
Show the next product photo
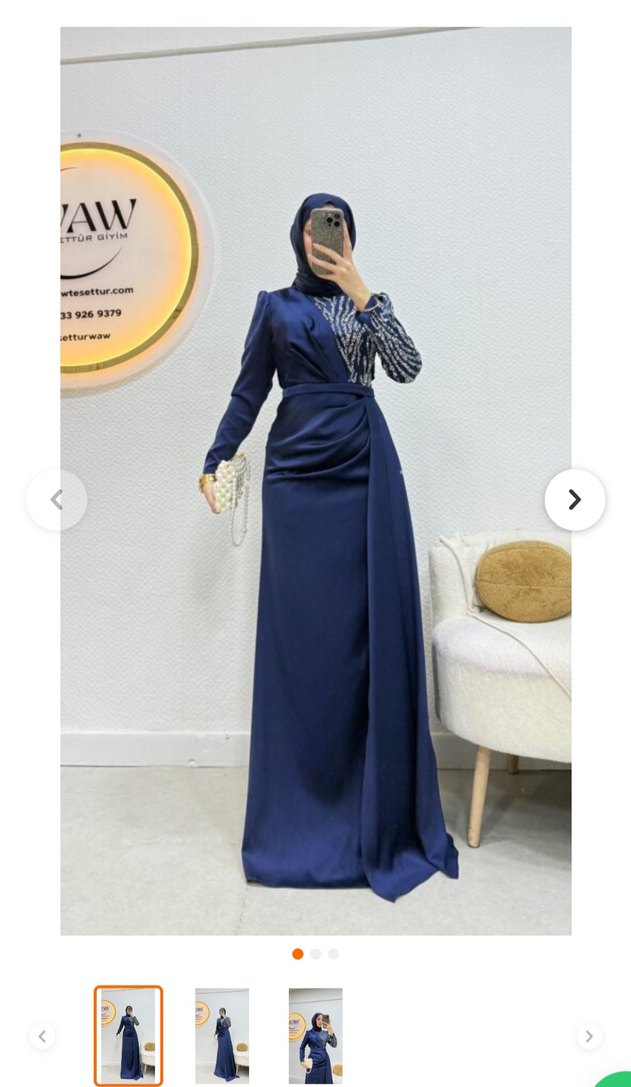coord(575,500)
